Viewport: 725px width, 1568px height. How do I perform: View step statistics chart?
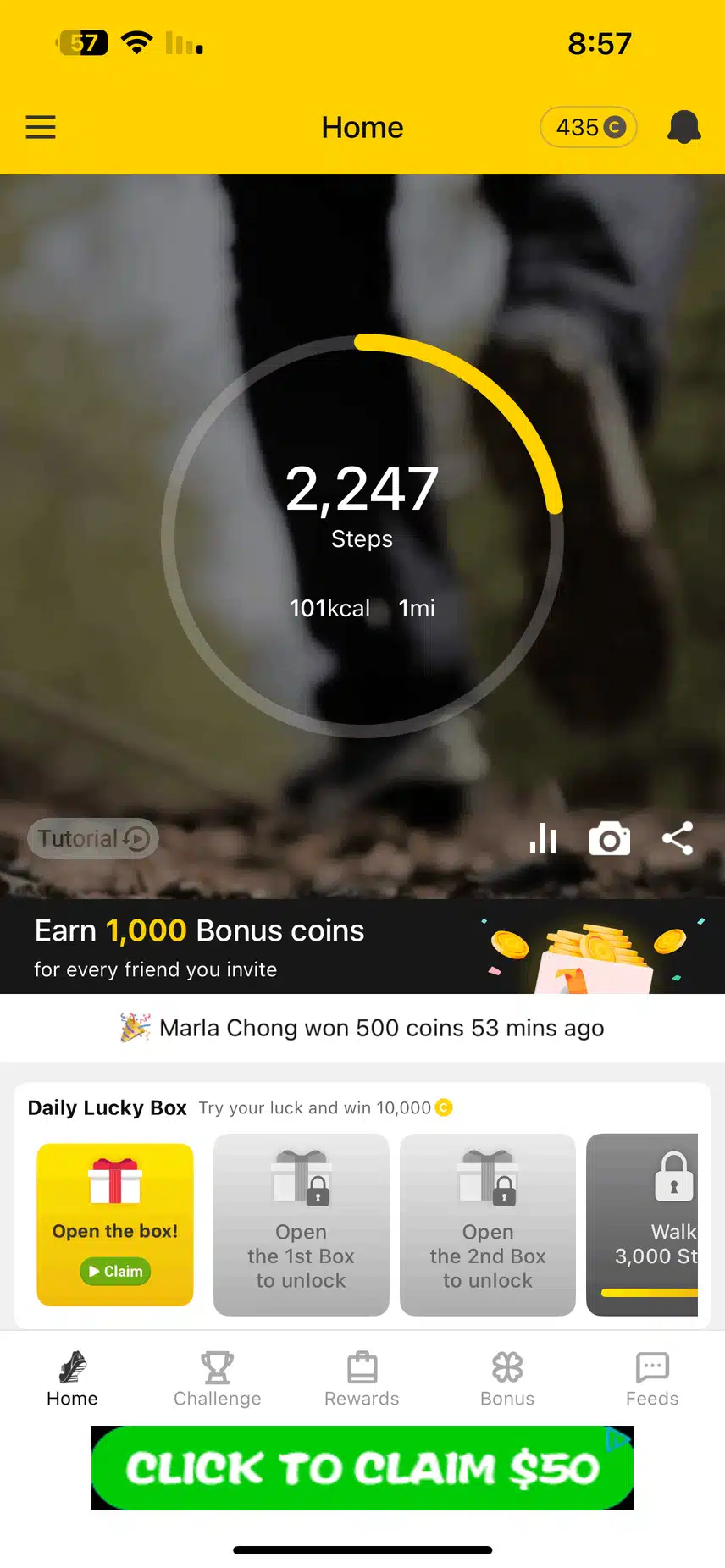[543, 839]
